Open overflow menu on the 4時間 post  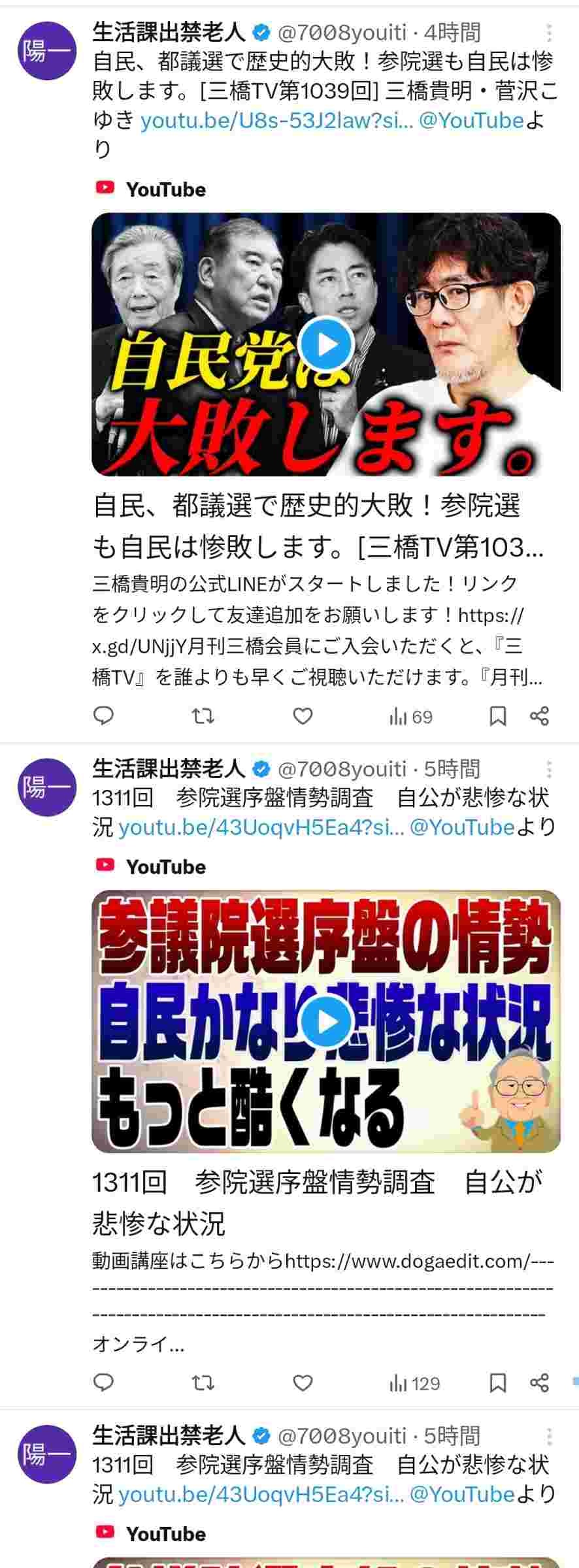tap(550, 32)
